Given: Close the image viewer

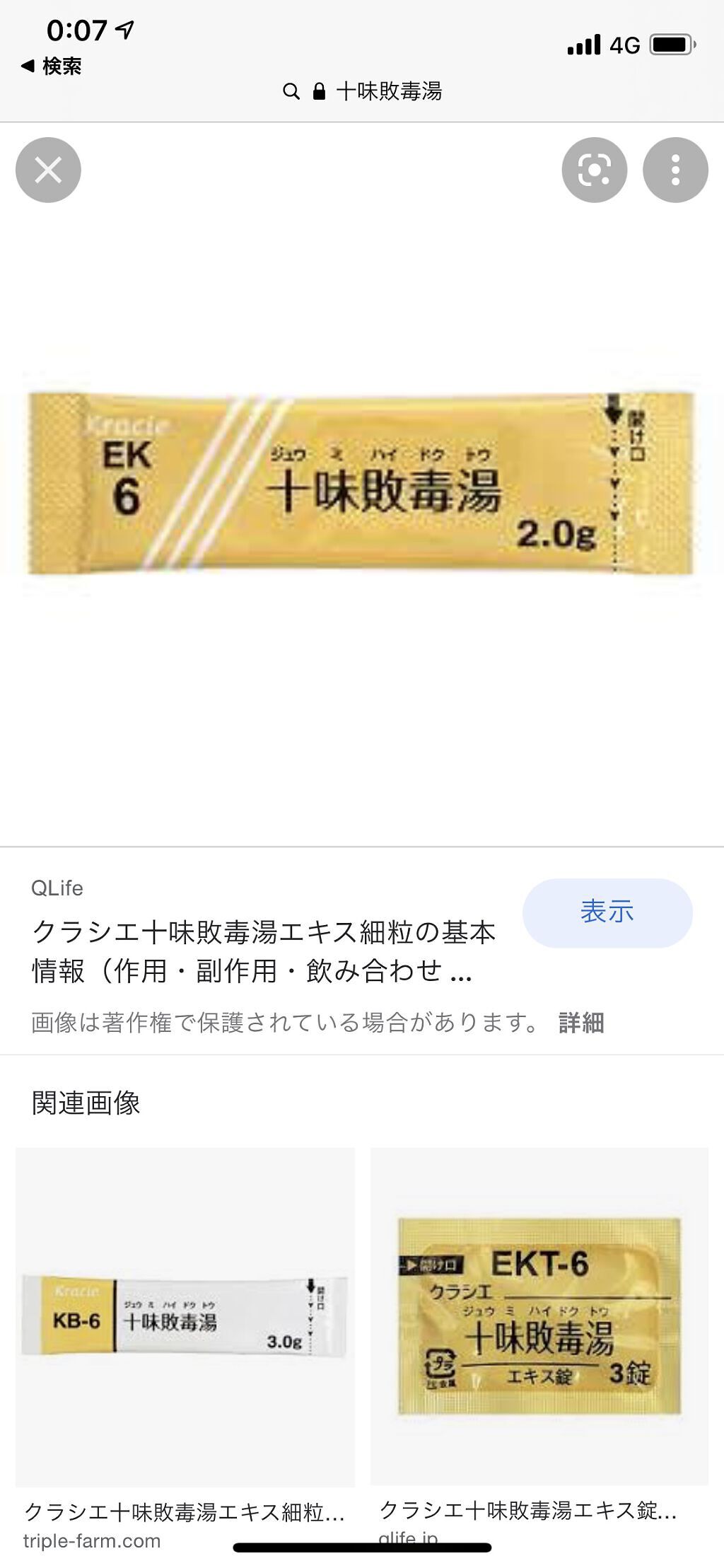Looking at the screenshot, I should (48, 170).
